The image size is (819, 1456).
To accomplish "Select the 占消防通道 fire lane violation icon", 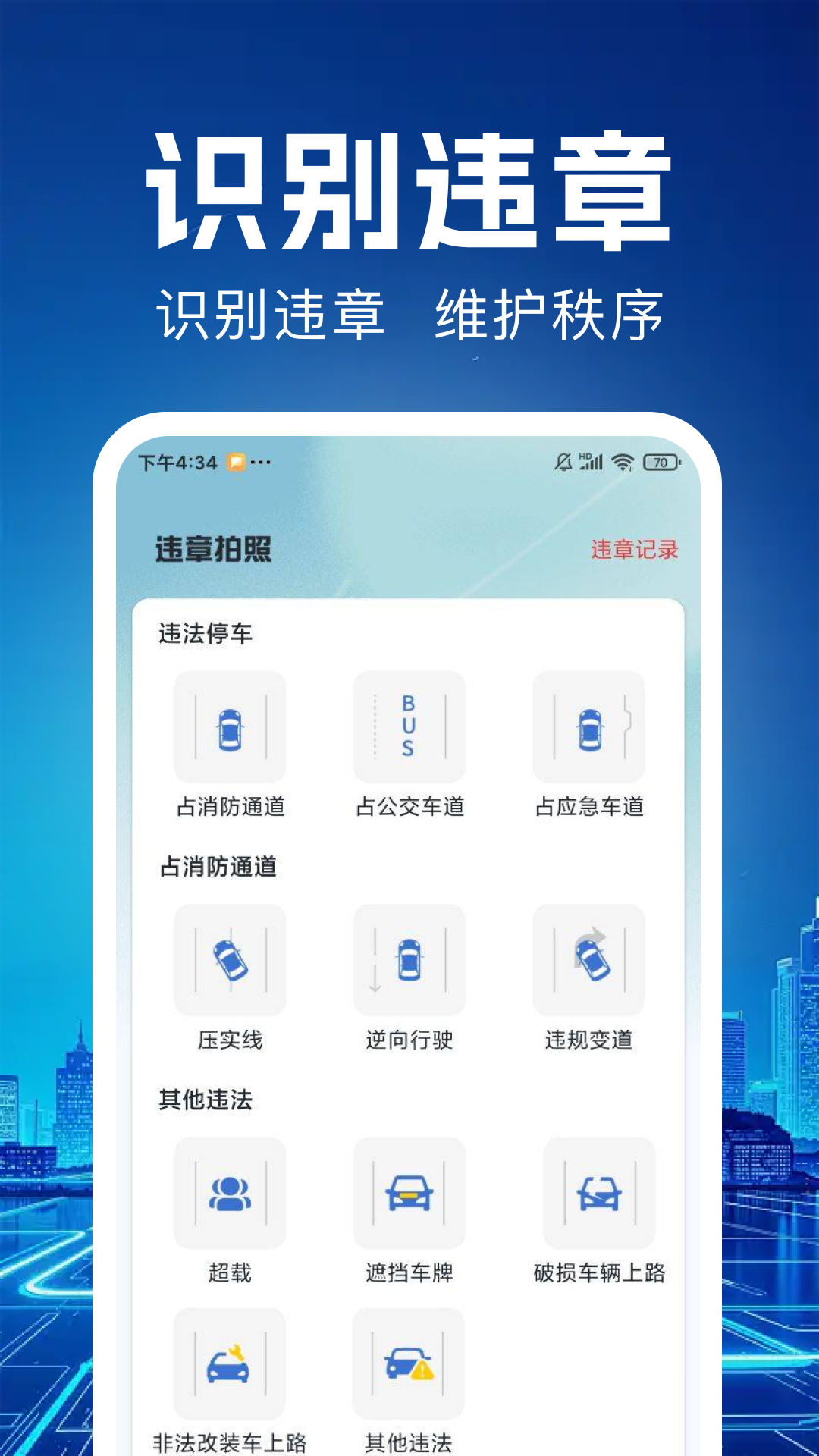I will coord(230,726).
